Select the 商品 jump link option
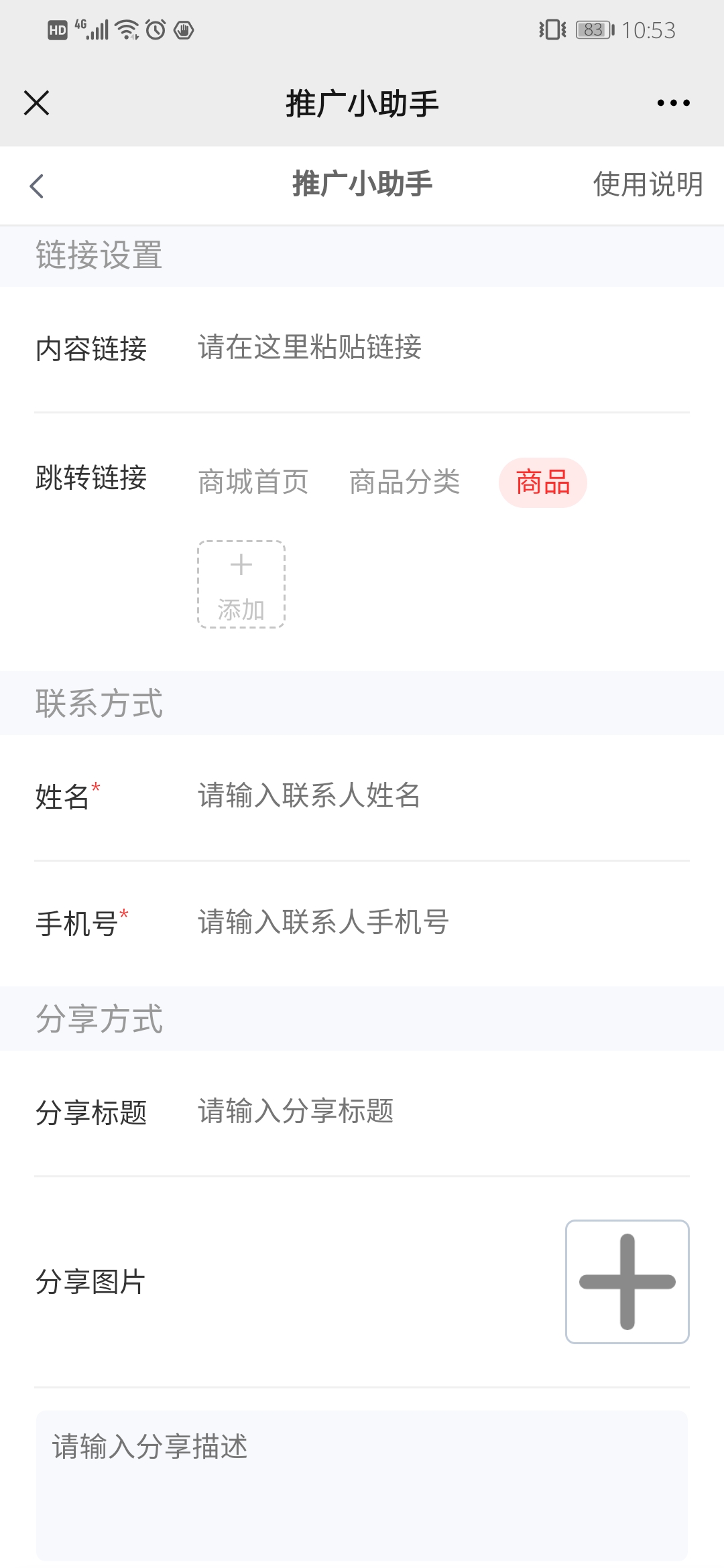Screen dimensions: 724x1568 [x=542, y=482]
